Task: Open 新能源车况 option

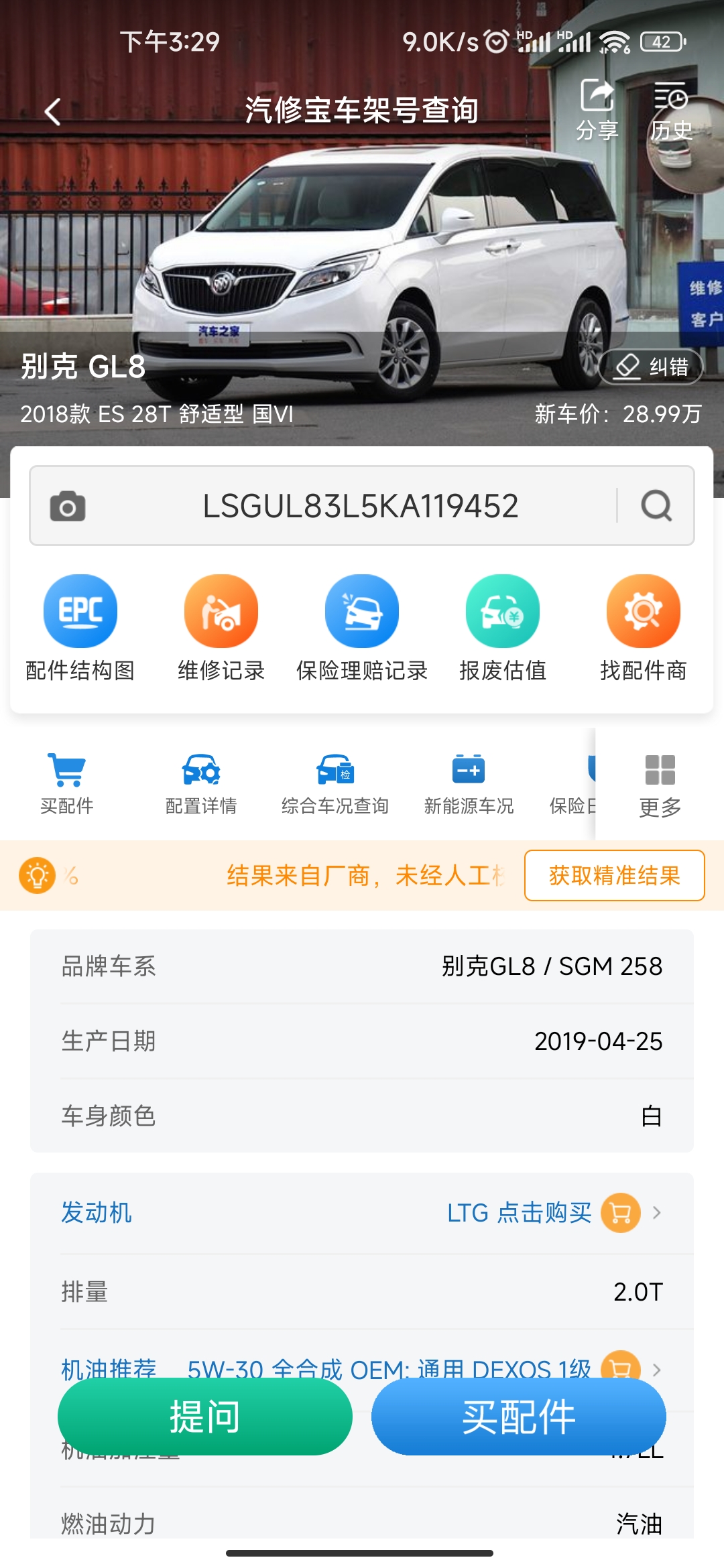Action: (469, 784)
